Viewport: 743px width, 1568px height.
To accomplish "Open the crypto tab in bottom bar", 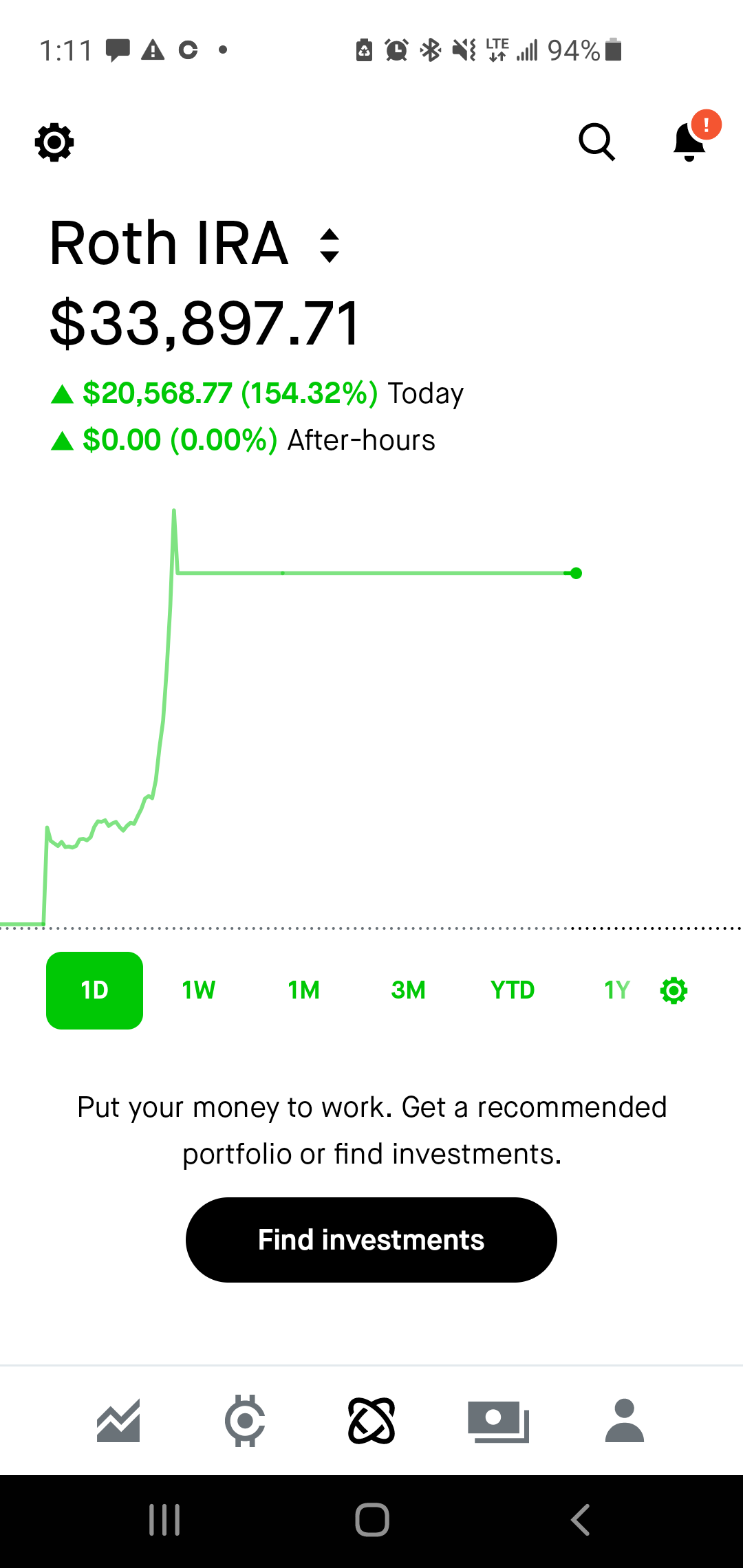I will (245, 1421).
